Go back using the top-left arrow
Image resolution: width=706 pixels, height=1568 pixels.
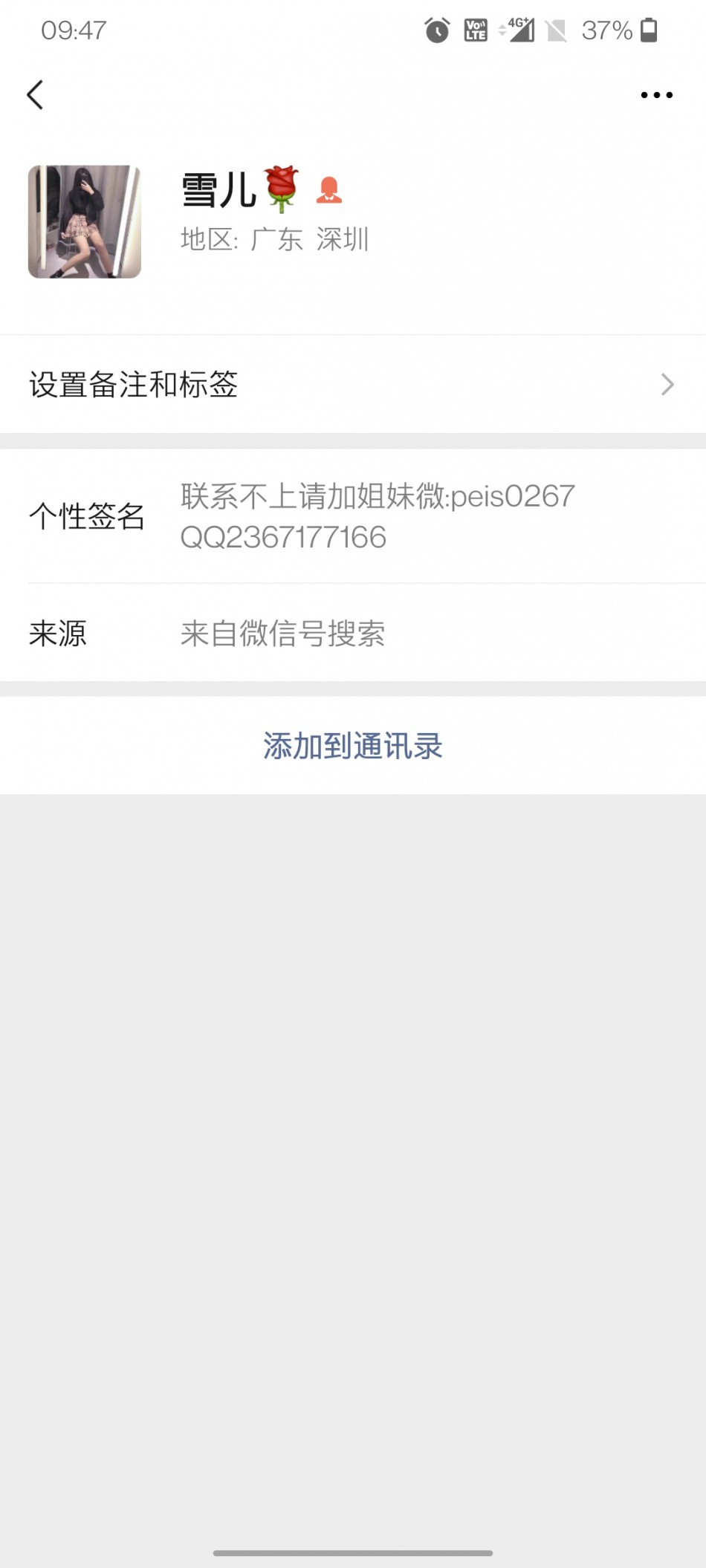(35, 95)
